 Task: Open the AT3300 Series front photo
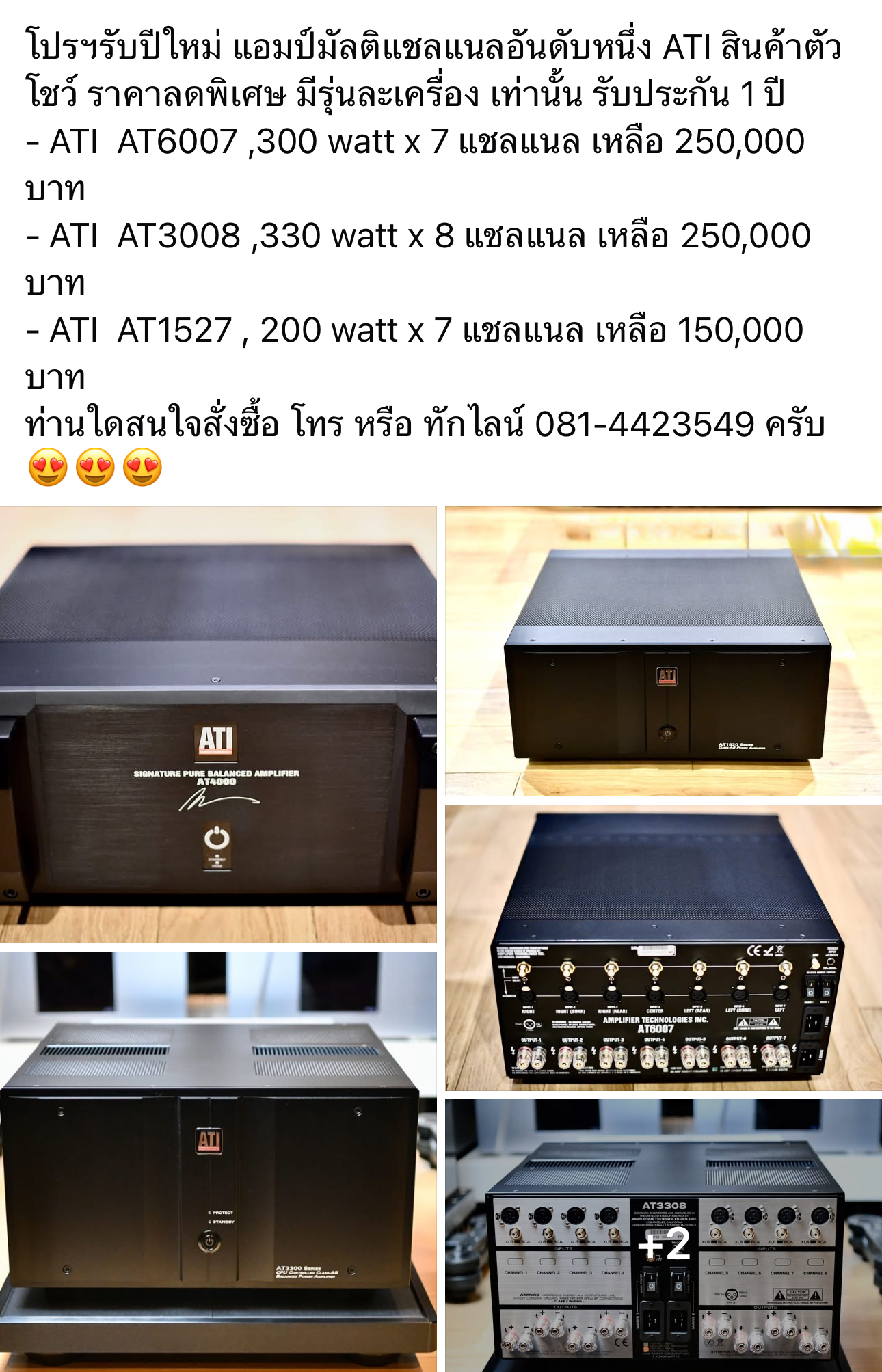pyautogui.click(x=218, y=1161)
